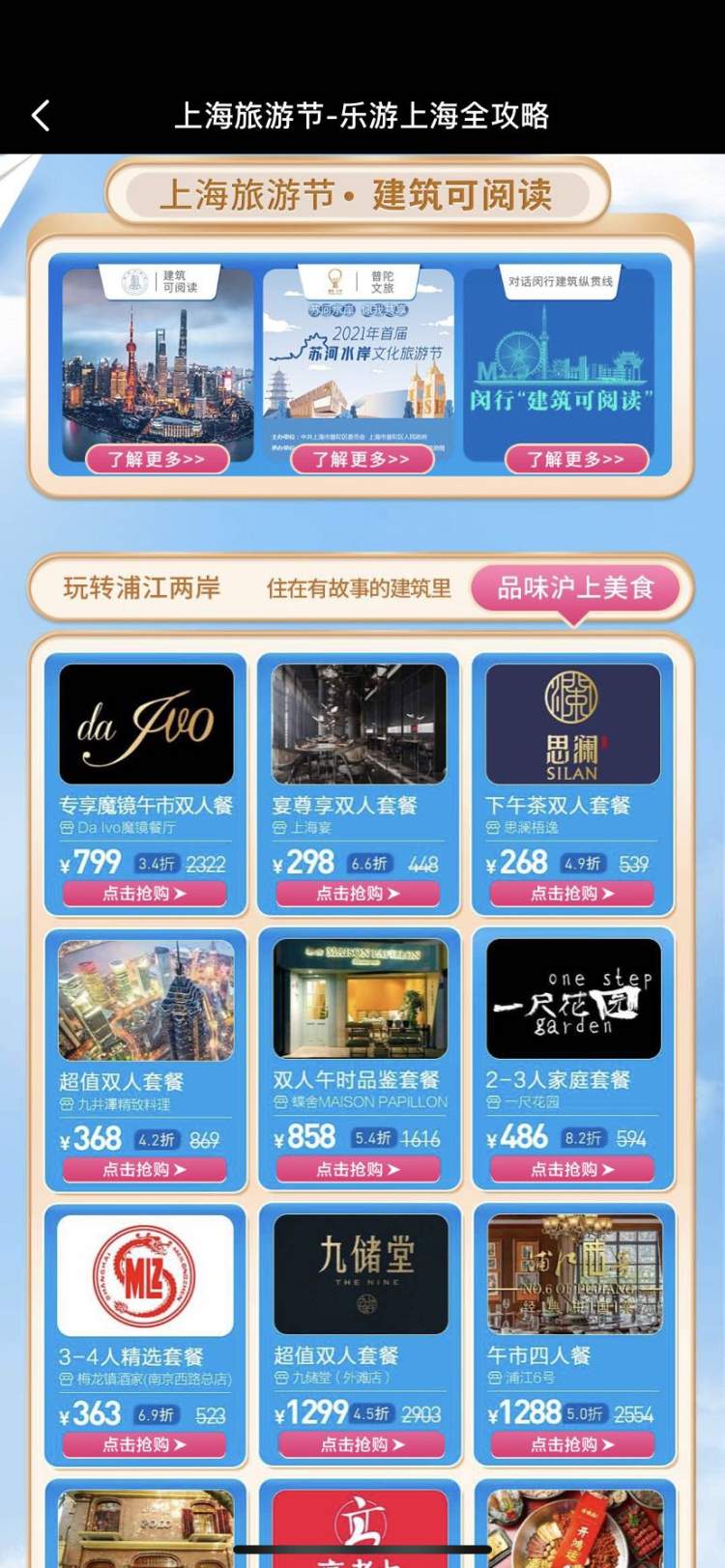Go back using the top-left arrow
Screen dimensions: 725x1568
(x=41, y=116)
